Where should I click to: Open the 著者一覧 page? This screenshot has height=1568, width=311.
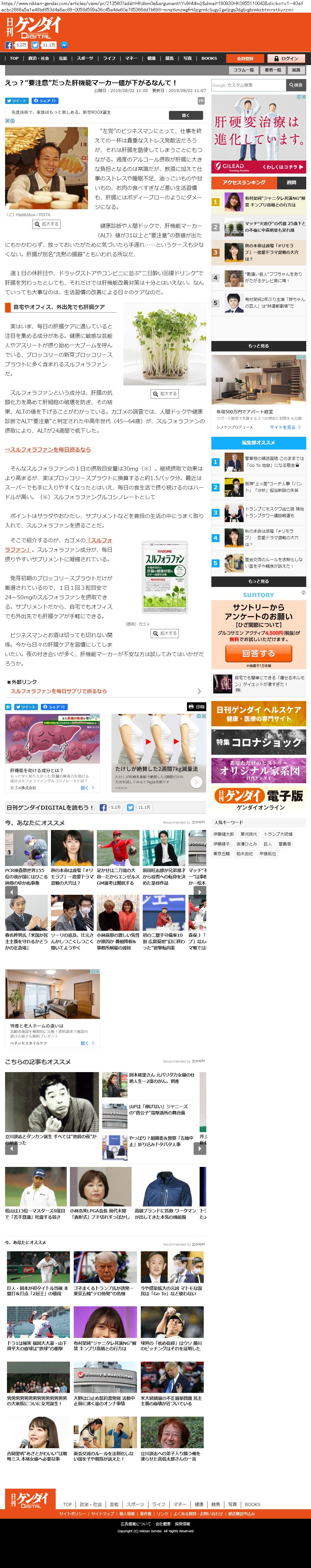coord(273,70)
